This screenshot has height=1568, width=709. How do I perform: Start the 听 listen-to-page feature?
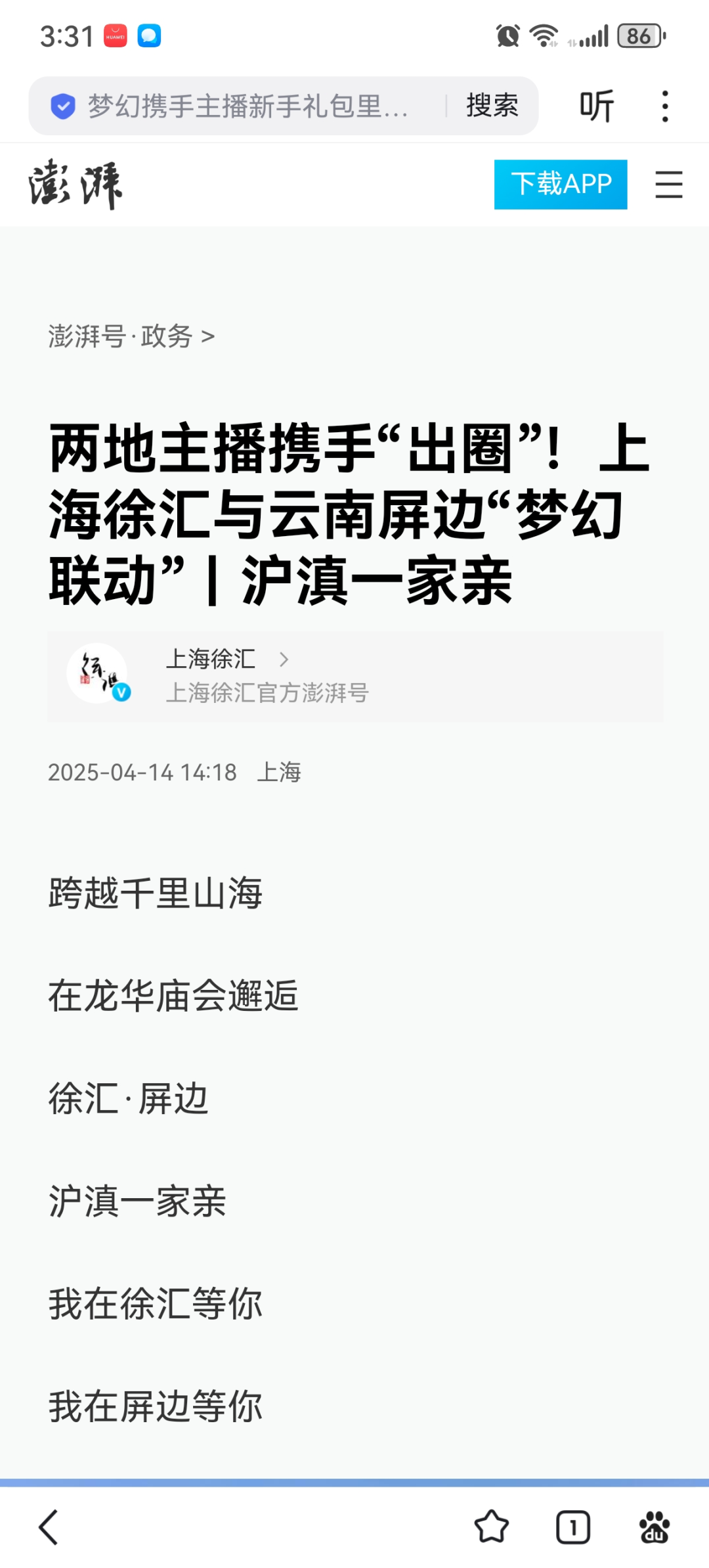pos(597,106)
